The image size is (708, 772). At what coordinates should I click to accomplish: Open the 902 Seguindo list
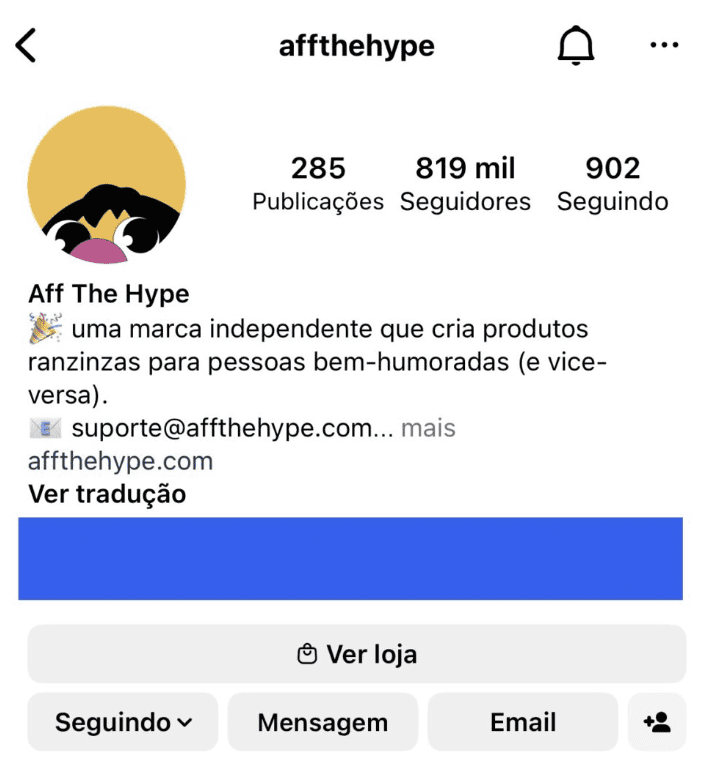pos(612,184)
